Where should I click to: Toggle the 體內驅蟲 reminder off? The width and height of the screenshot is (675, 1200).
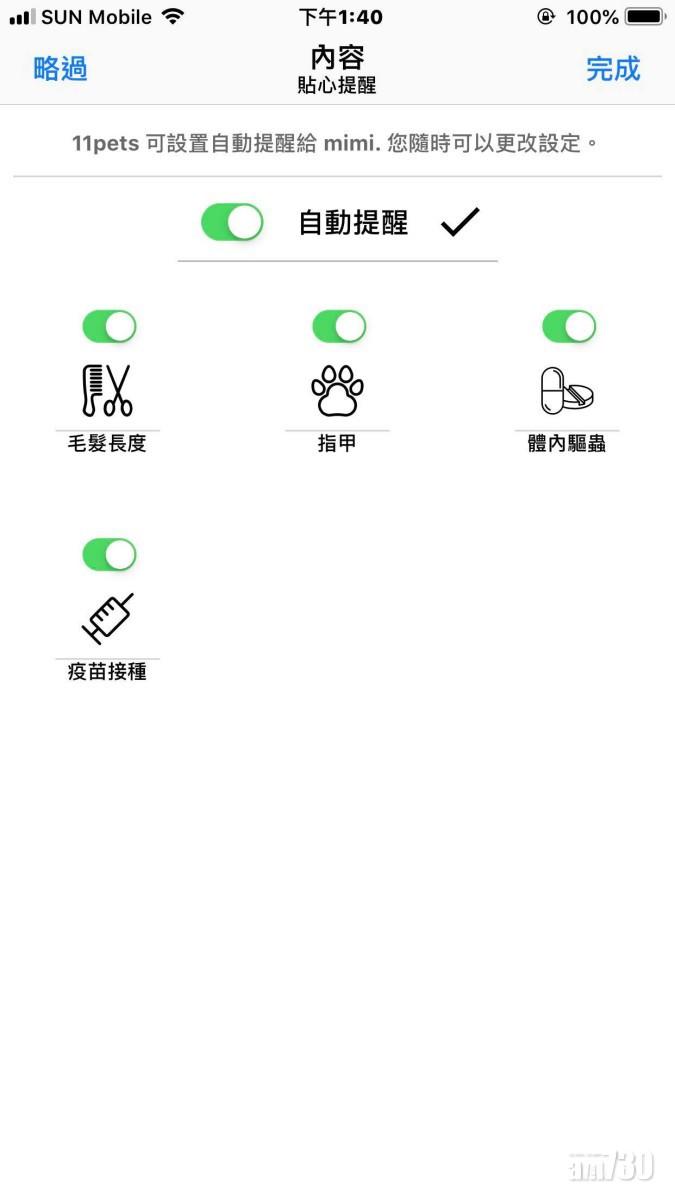[569, 326]
